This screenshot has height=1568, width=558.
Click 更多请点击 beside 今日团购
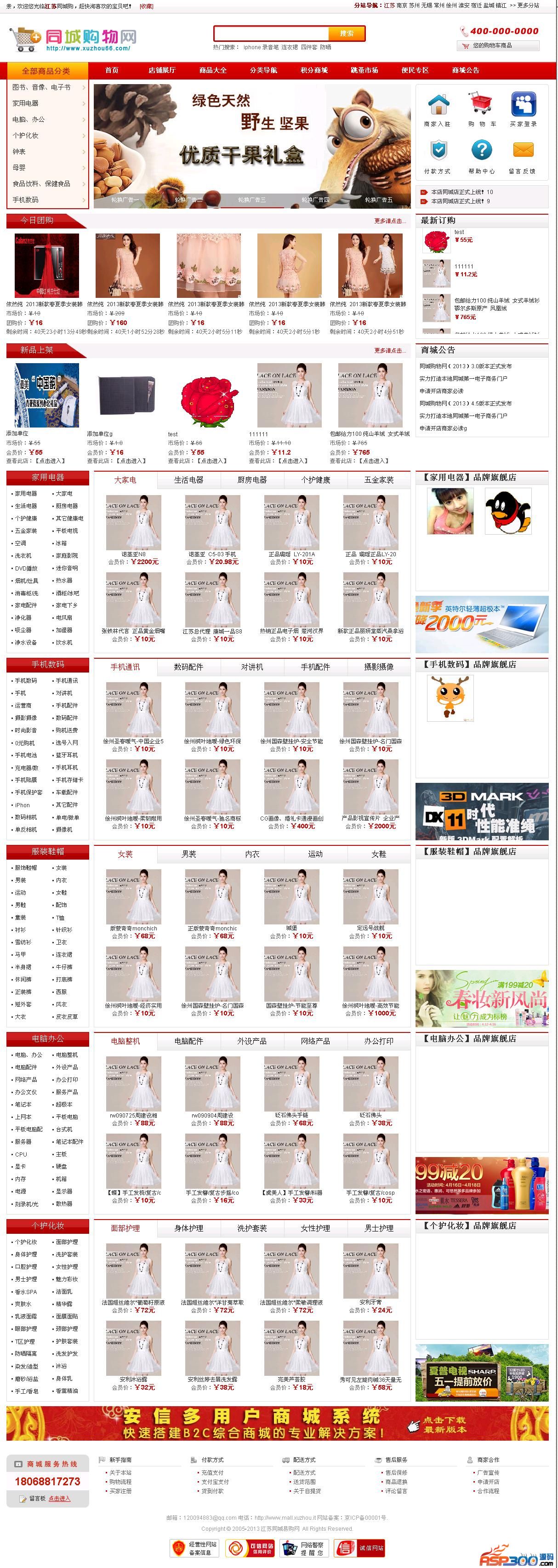click(x=389, y=221)
